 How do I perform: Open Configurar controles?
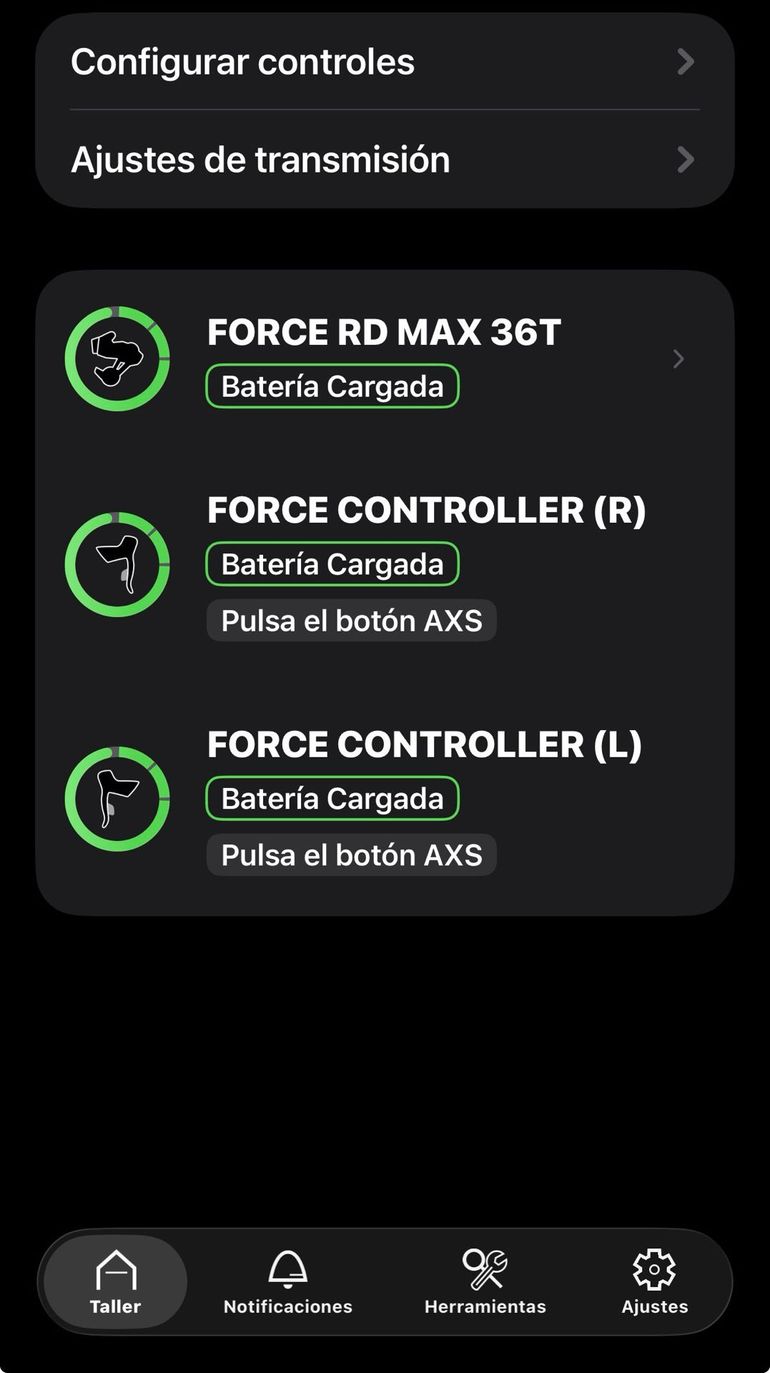[385, 62]
